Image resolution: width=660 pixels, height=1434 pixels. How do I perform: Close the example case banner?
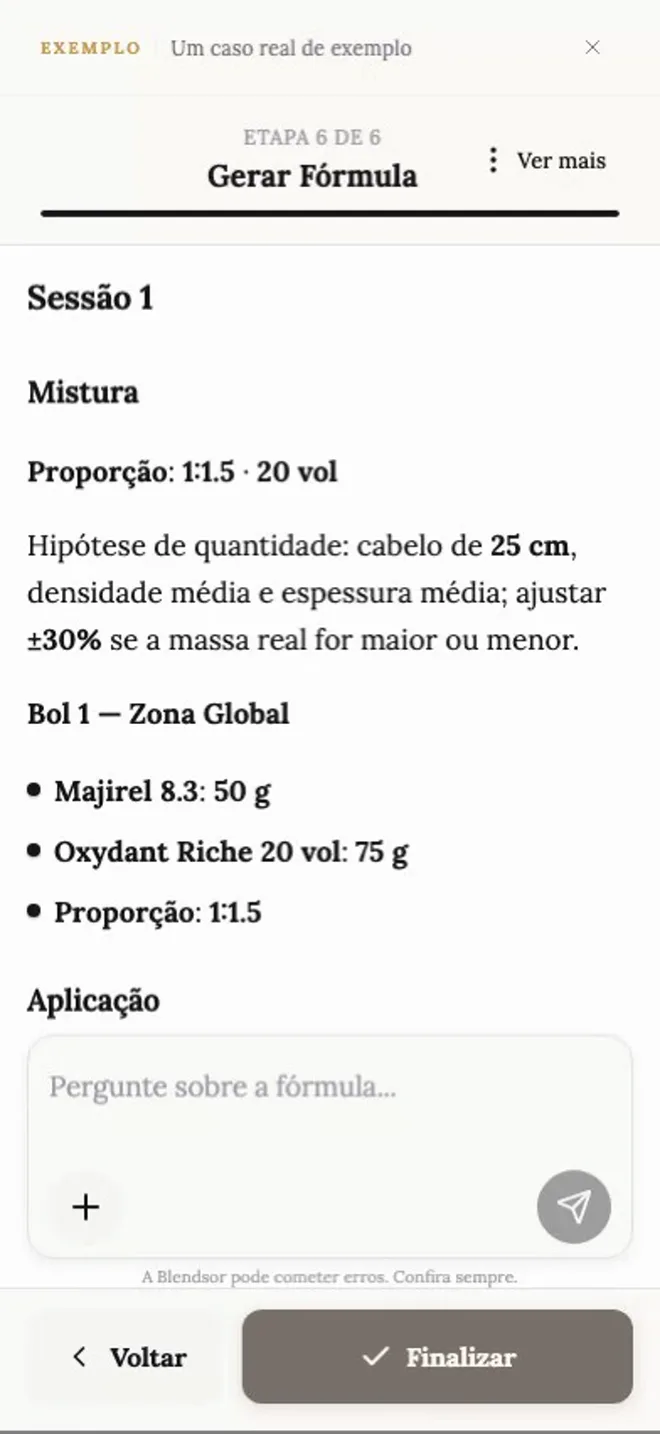click(592, 47)
